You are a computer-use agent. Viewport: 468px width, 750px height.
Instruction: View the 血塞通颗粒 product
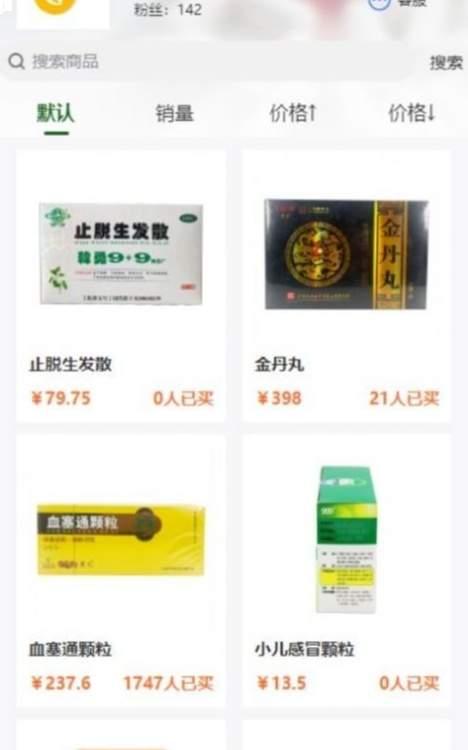[121, 571]
